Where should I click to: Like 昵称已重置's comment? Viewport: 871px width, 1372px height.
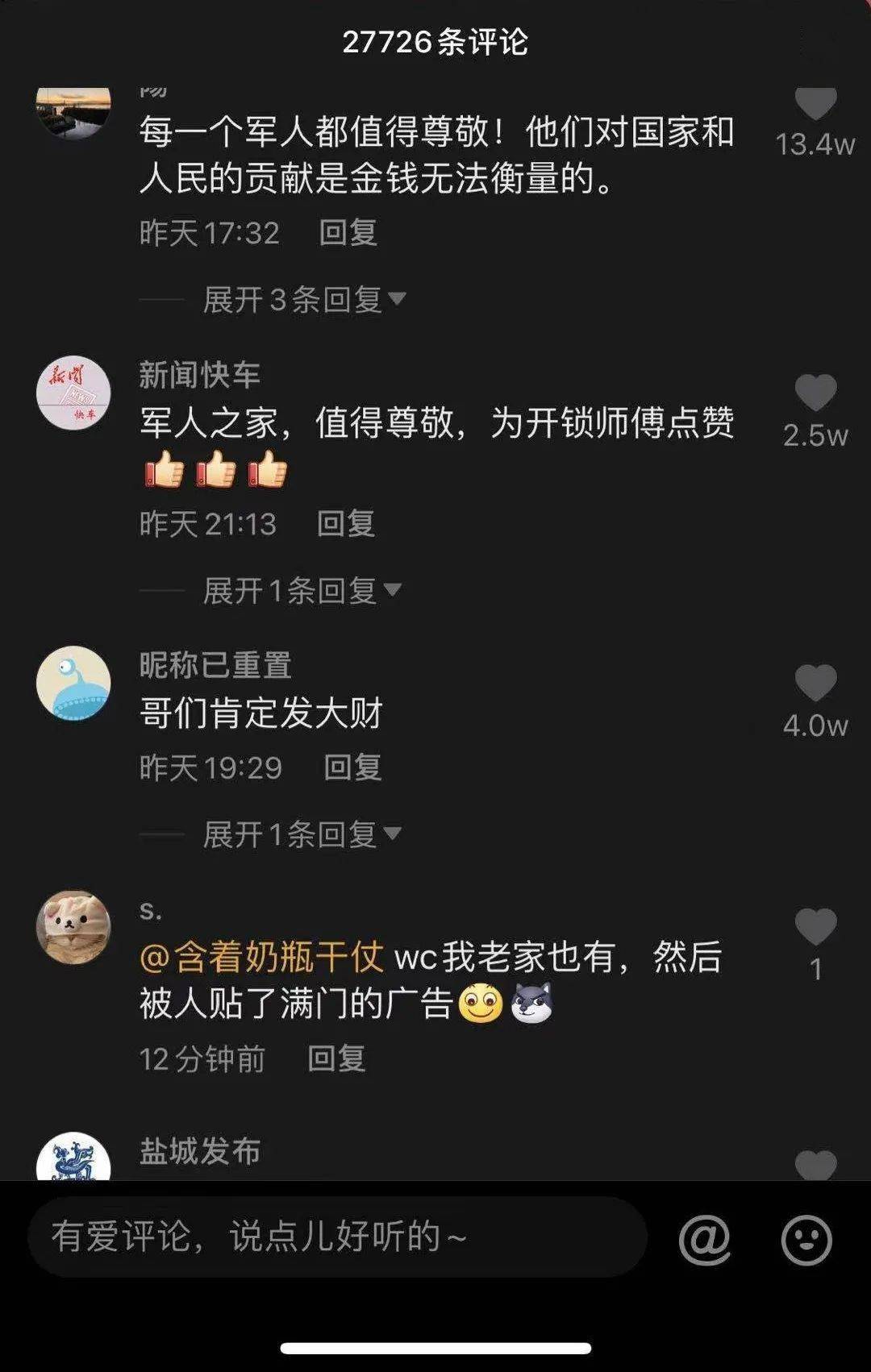click(x=815, y=684)
